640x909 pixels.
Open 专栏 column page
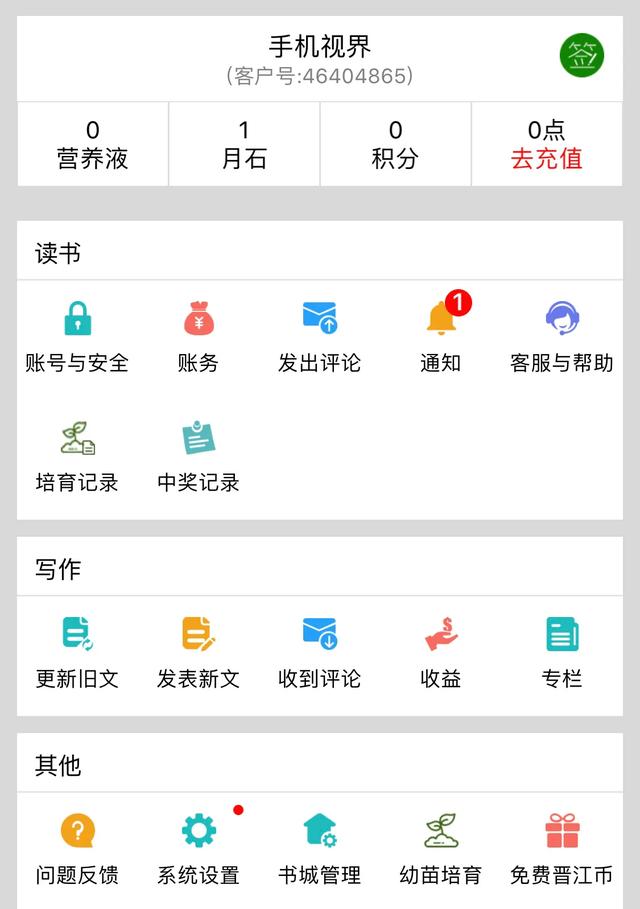562,653
